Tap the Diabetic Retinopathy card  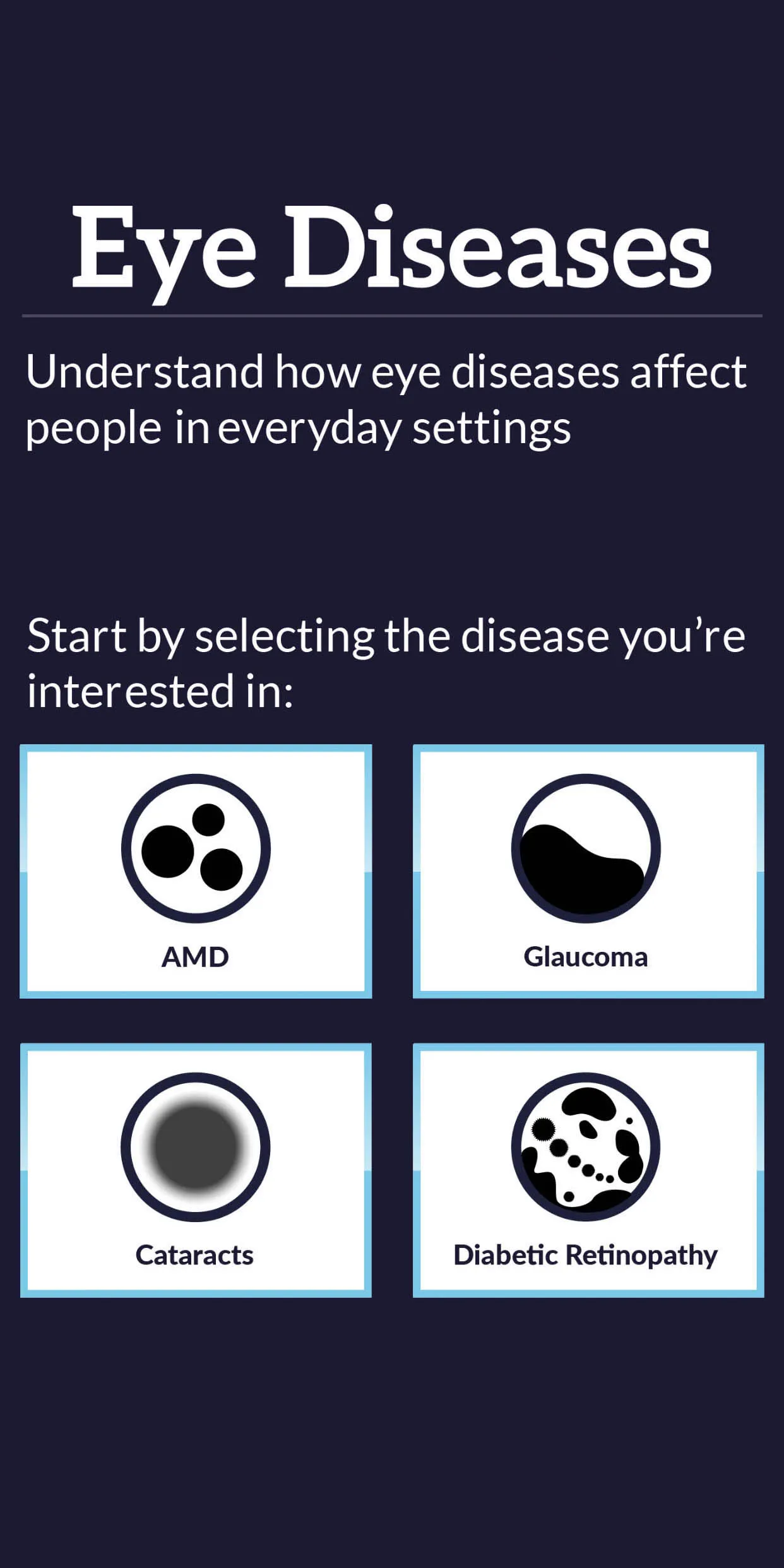tap(588, 1170)
